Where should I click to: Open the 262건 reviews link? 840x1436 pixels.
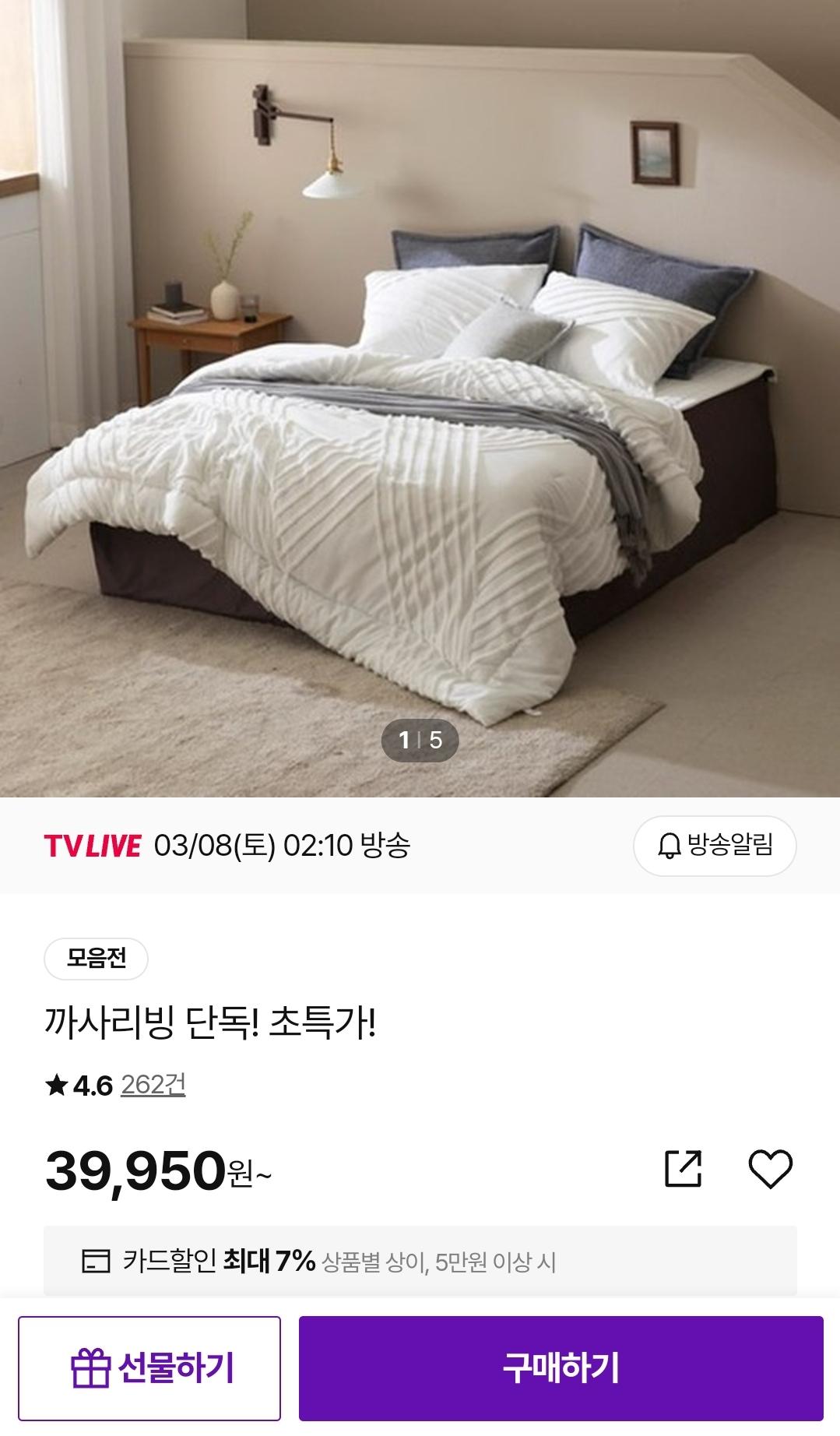(153, 1085)
